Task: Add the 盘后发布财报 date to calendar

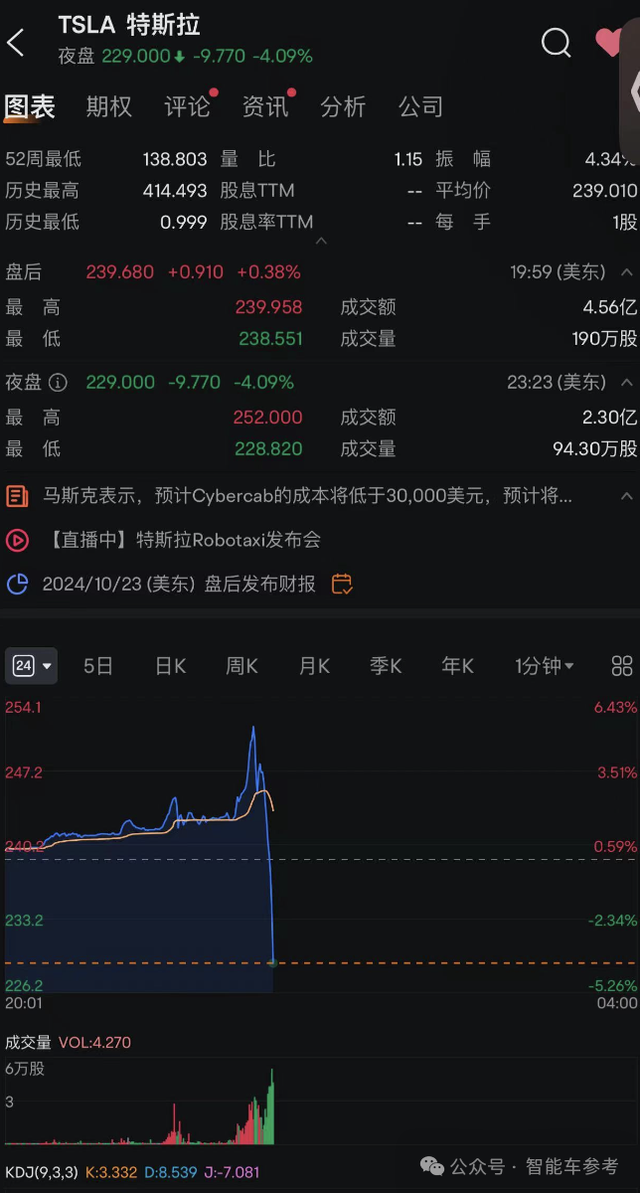Action: 342,584
